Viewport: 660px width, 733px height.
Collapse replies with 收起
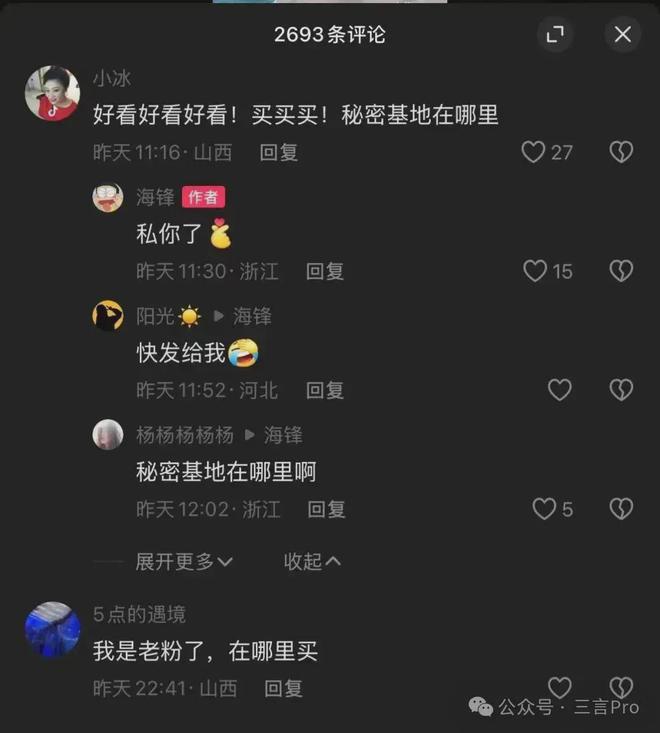pos(312,562)
